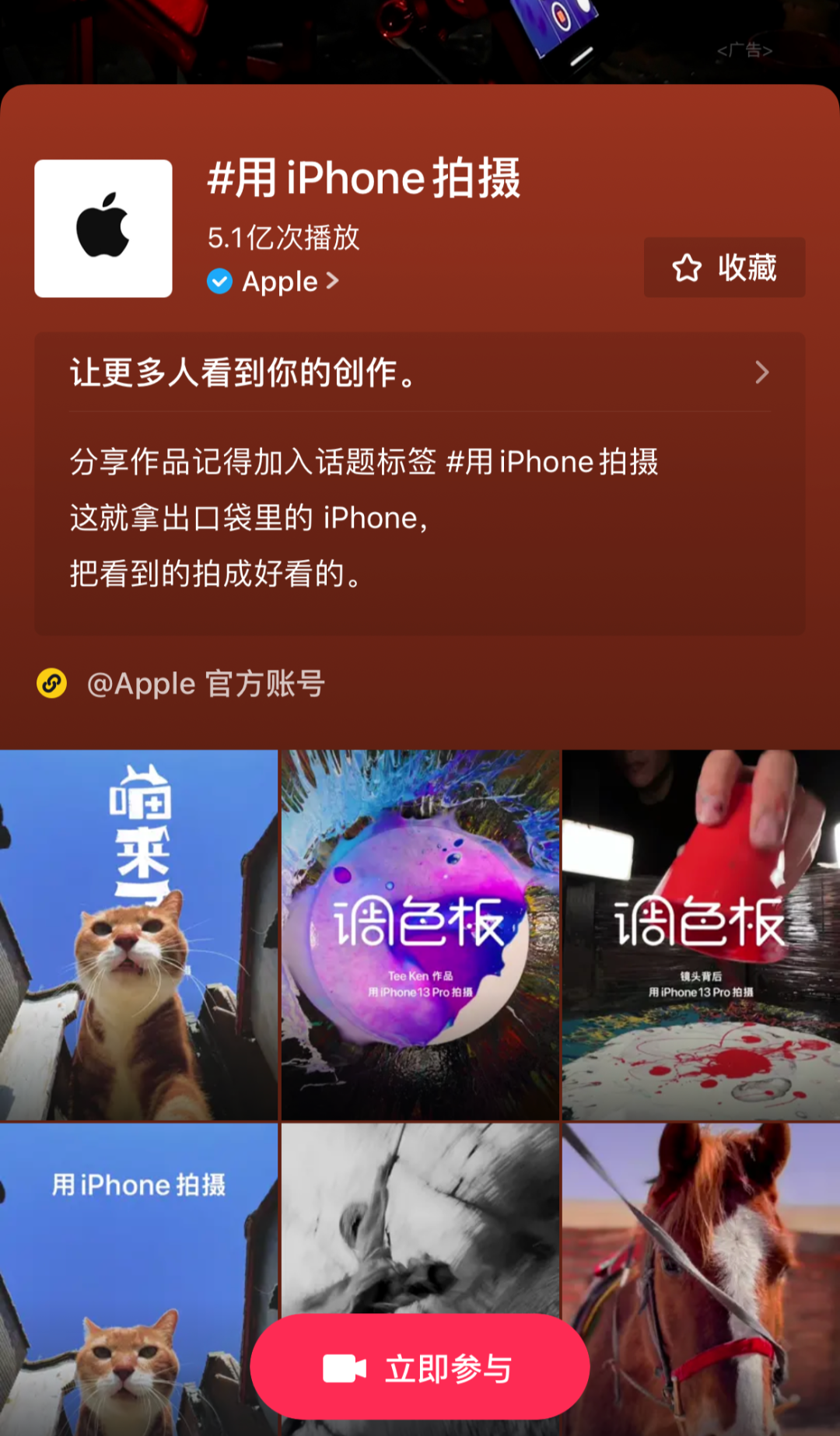Open the 喵来了 cat video
Screen dimensions: 840x1436
138,933
